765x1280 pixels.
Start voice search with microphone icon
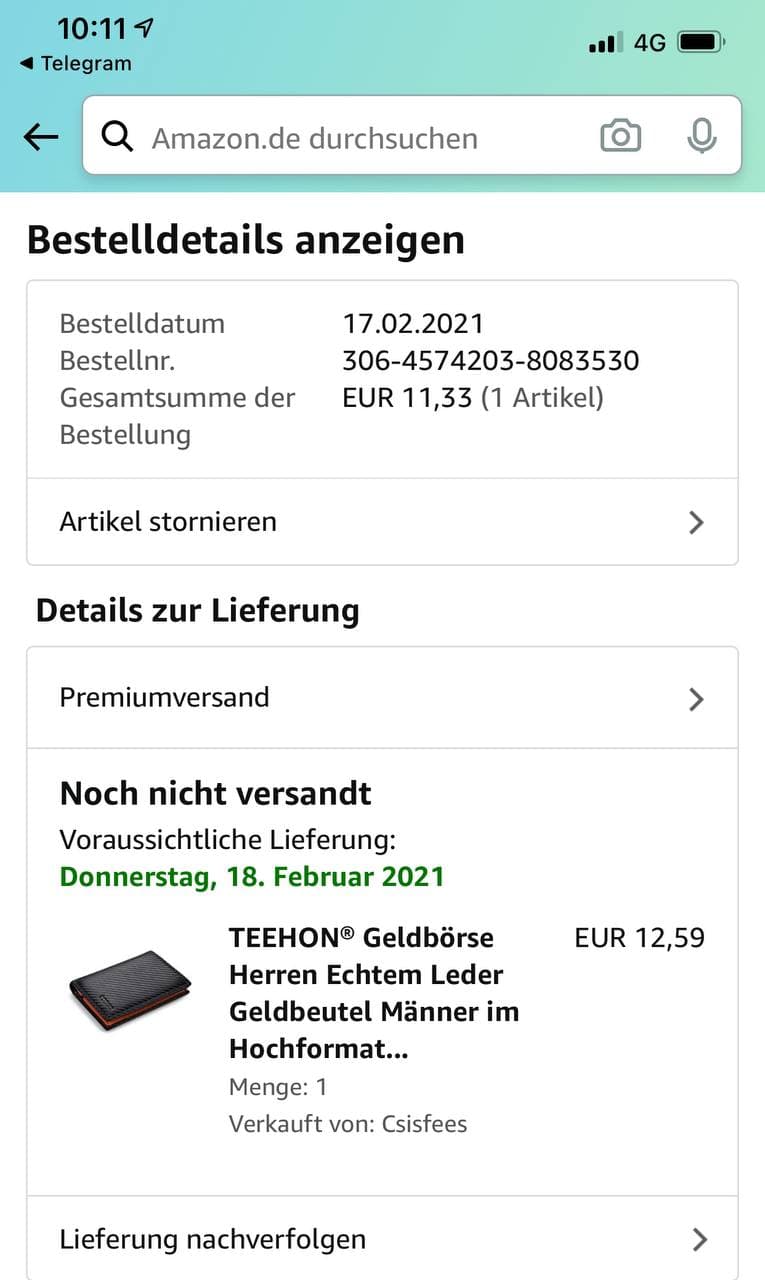point(702,136)
